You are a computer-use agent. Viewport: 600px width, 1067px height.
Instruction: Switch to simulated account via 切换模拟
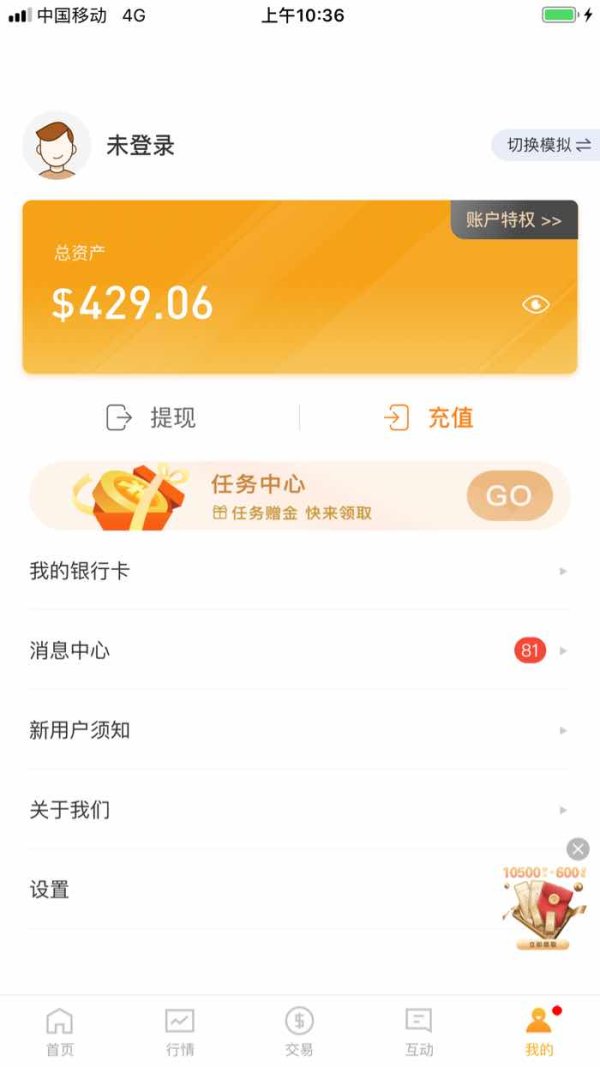pyautogui.click(x=547, y=145)
